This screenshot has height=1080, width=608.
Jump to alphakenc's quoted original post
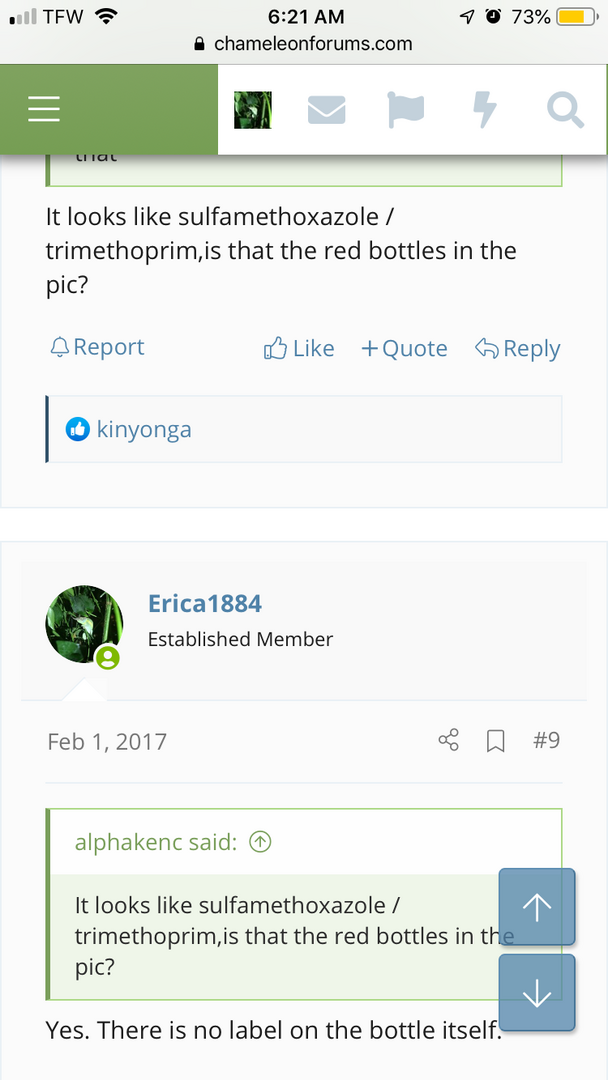[260, 842]
